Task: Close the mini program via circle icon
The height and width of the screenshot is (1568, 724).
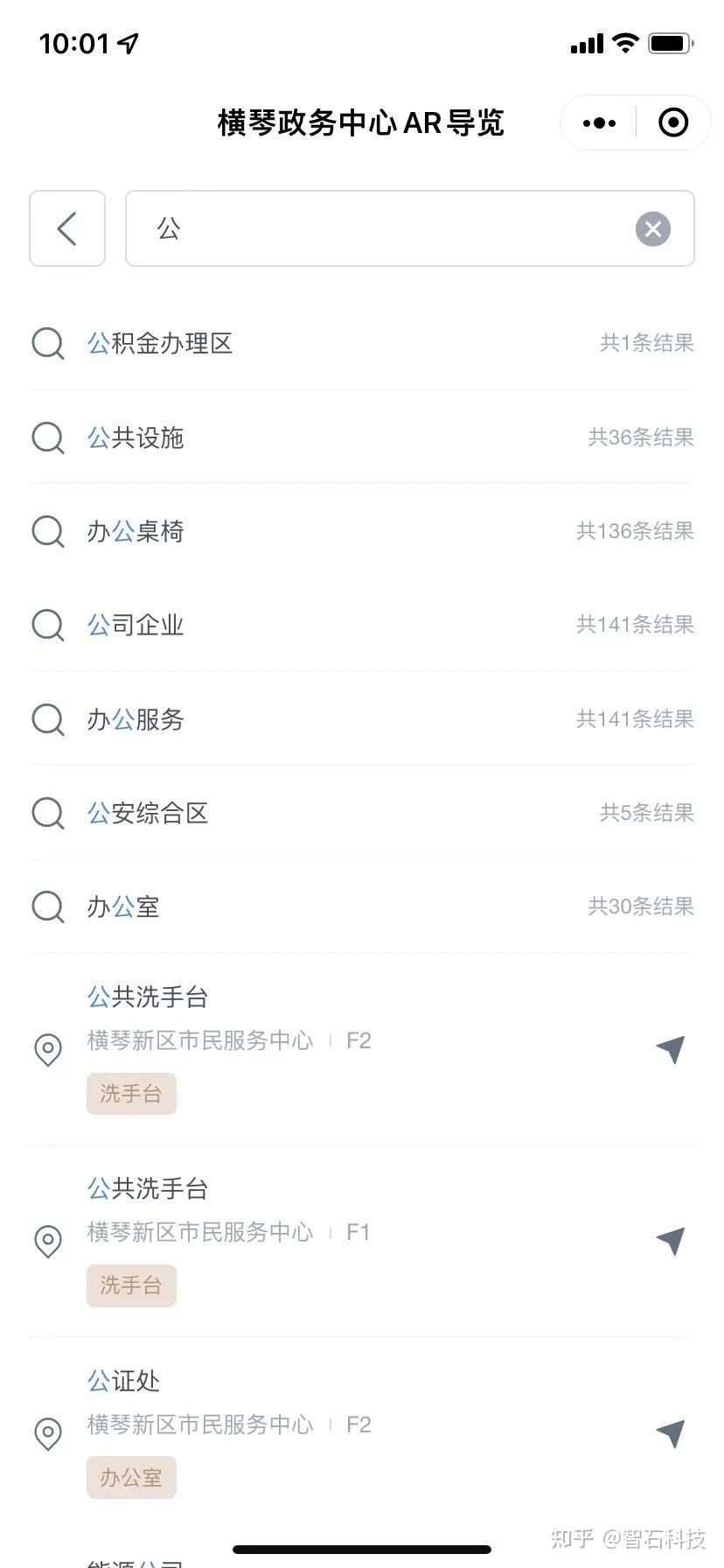Action: tap(672, 122)
